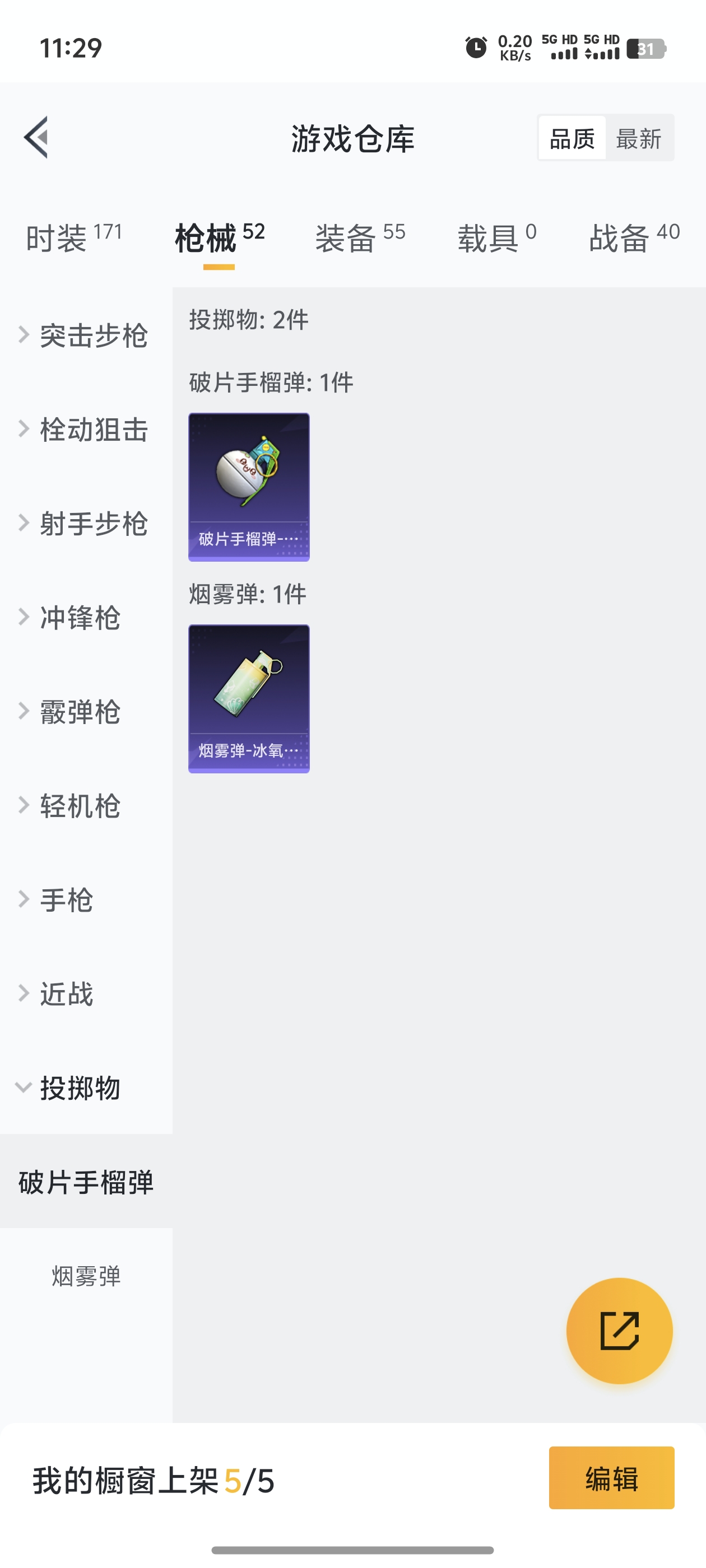Viewport: 706px width, 1568px height.
Task: Collapse the 投掷物 category
Action: (79, 1088)
